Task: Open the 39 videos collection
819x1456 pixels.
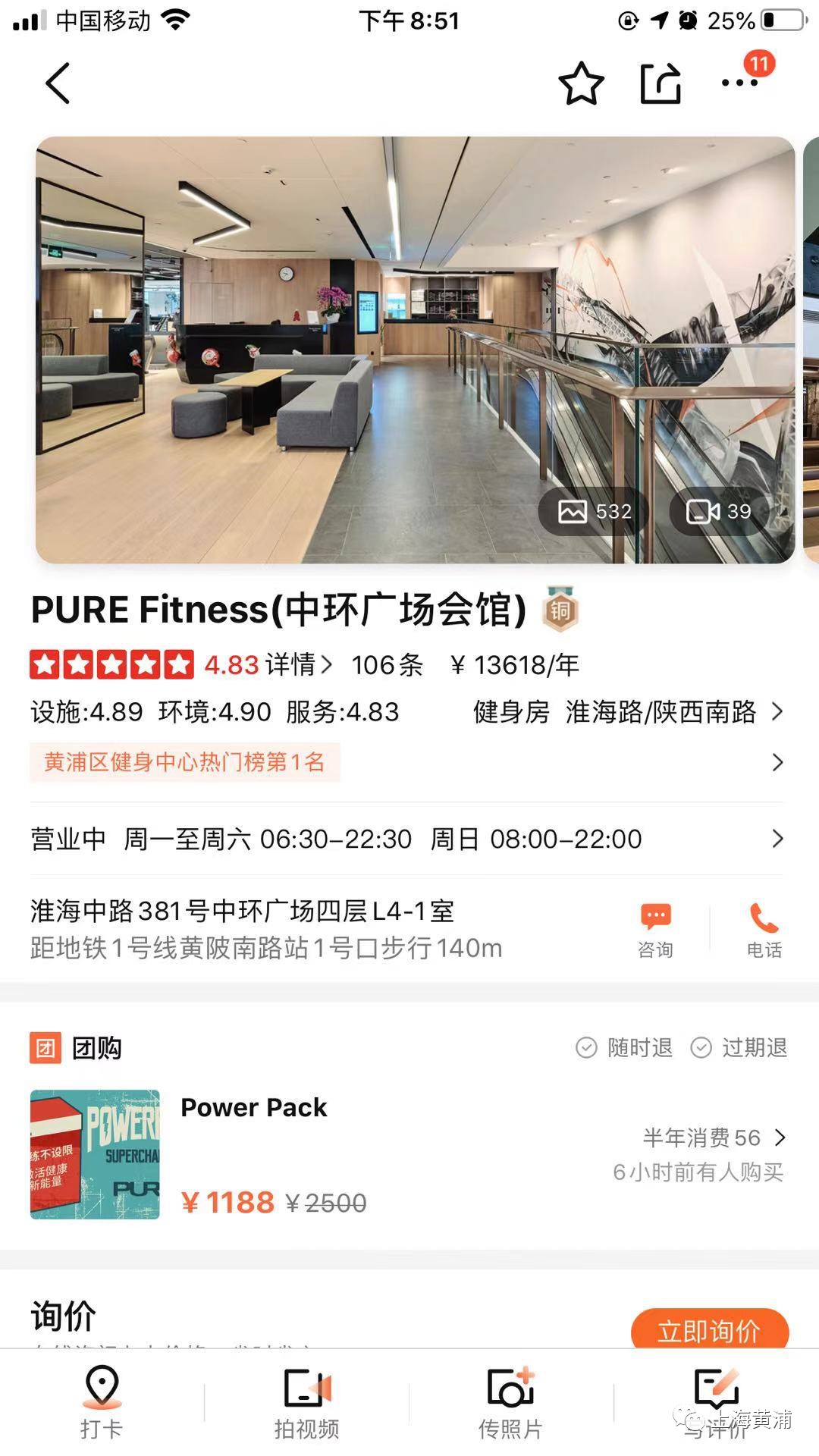Action: pyautogui.click(x=718, y=512)
